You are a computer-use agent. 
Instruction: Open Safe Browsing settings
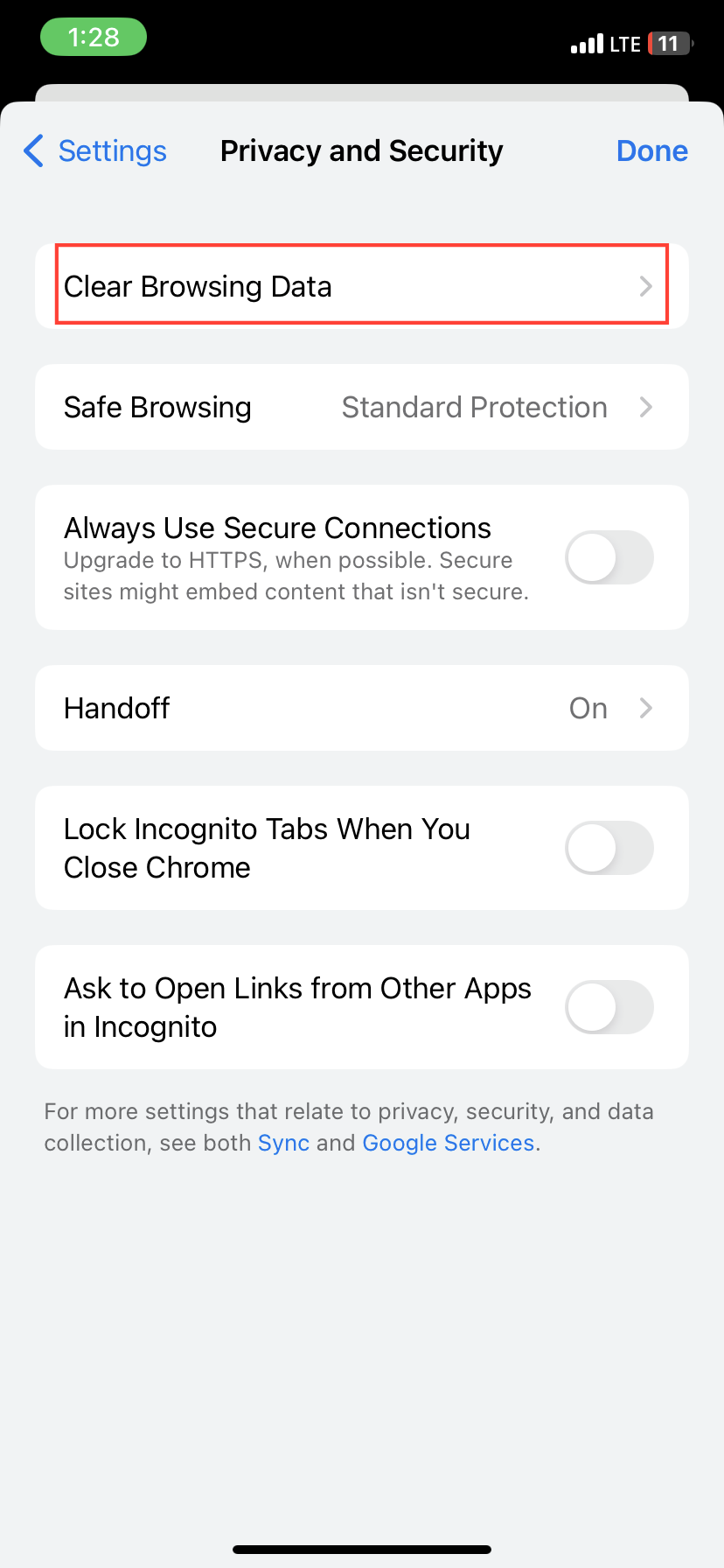point(362,407)
